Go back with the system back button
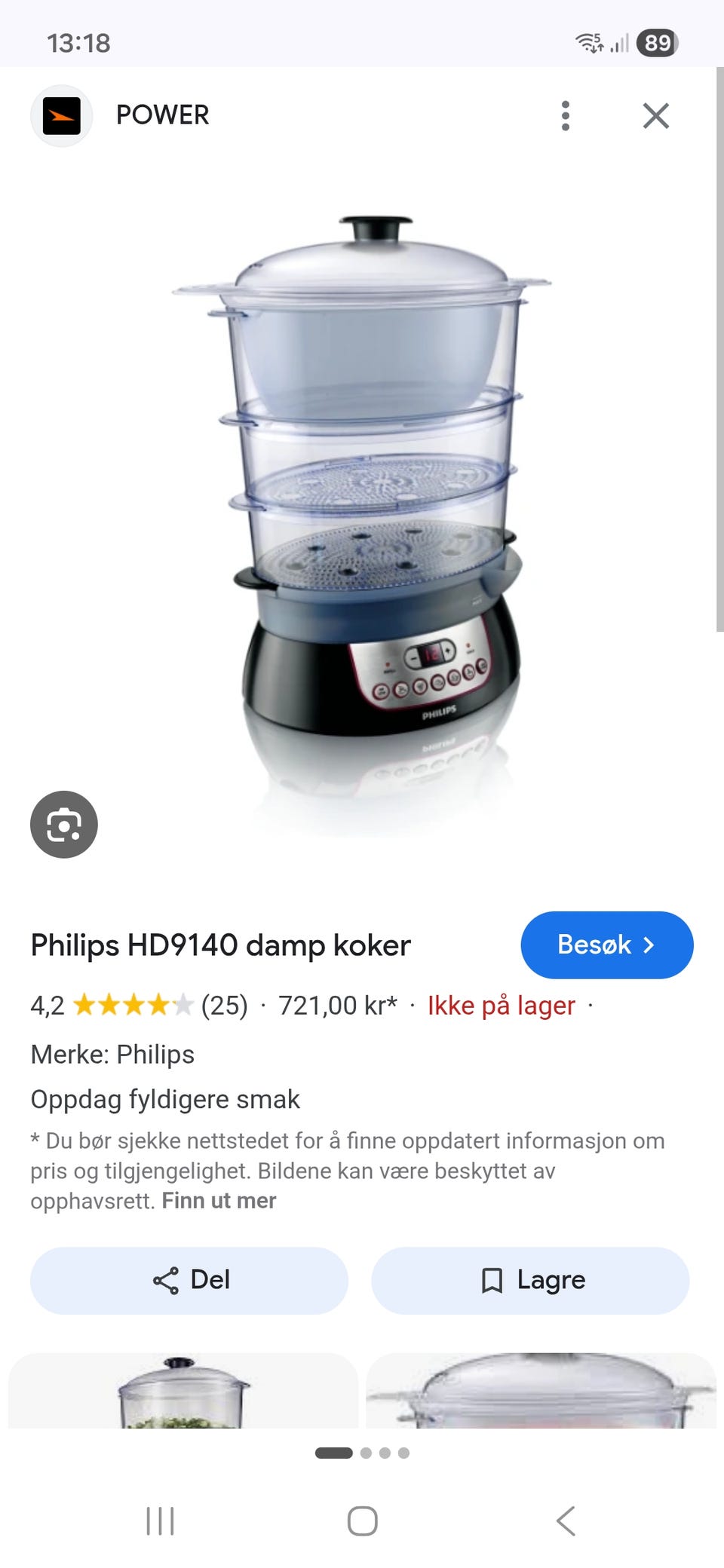 pos(566,1521)
